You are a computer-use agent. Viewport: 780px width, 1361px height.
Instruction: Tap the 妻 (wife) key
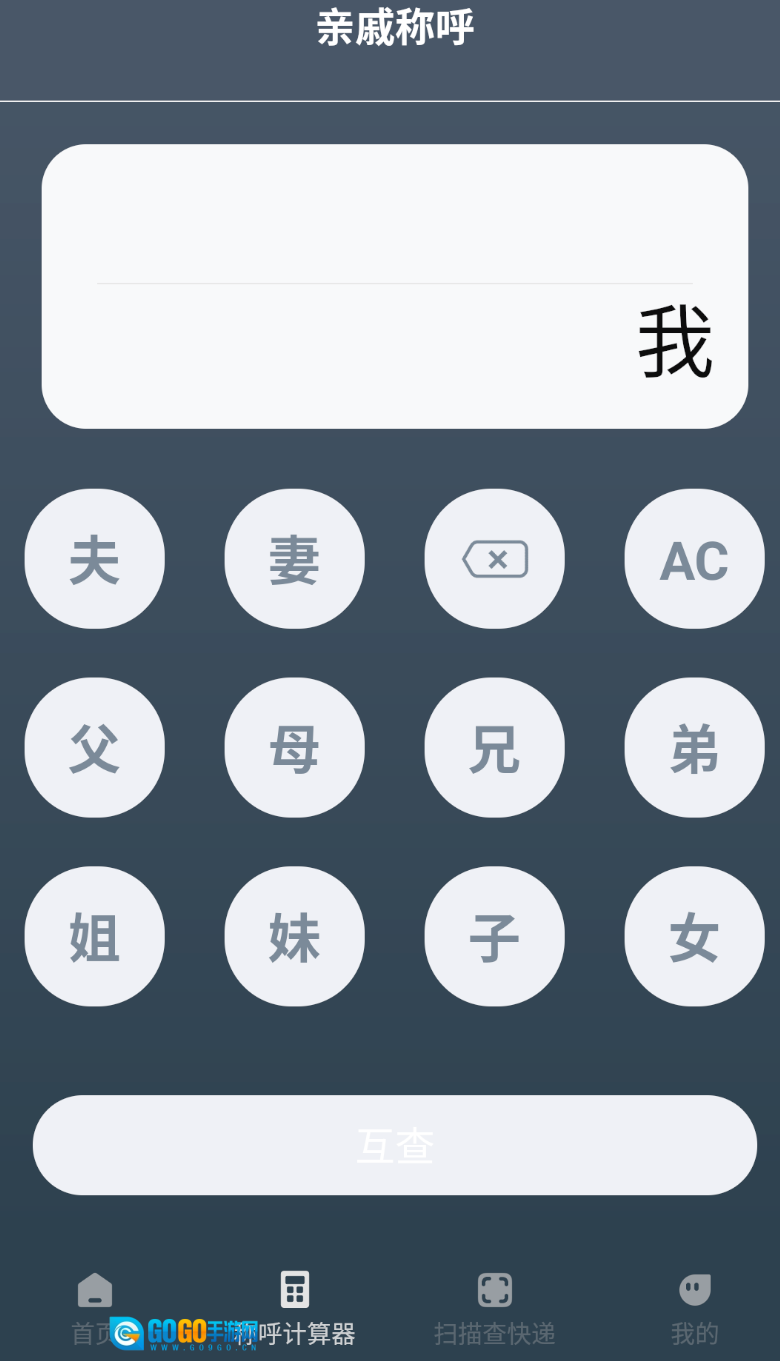[295, 559]
